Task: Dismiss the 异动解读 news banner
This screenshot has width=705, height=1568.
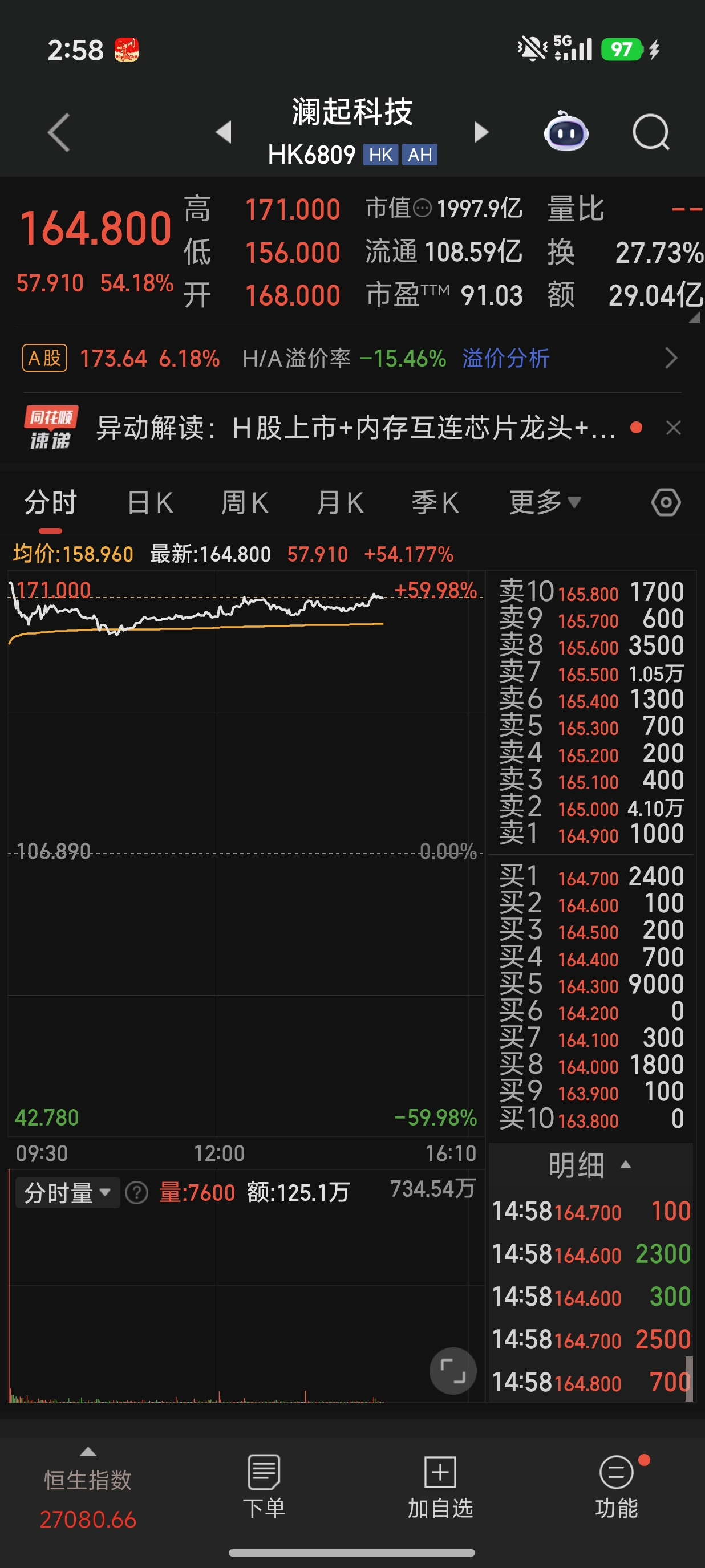Action: point(673,428)
